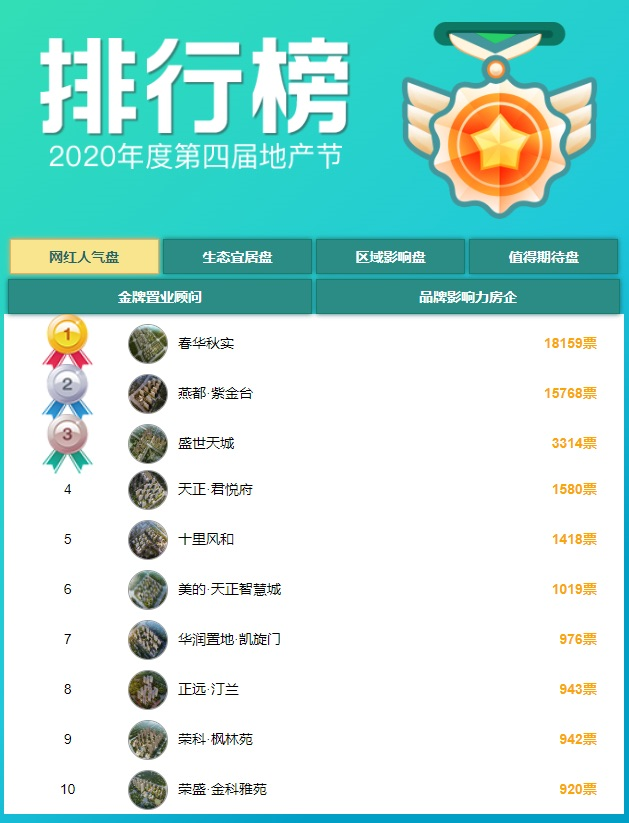The height and width of the screenshot is (823, 629).
Task: Open the first-place entry 春华秋实
Action: 206,343
